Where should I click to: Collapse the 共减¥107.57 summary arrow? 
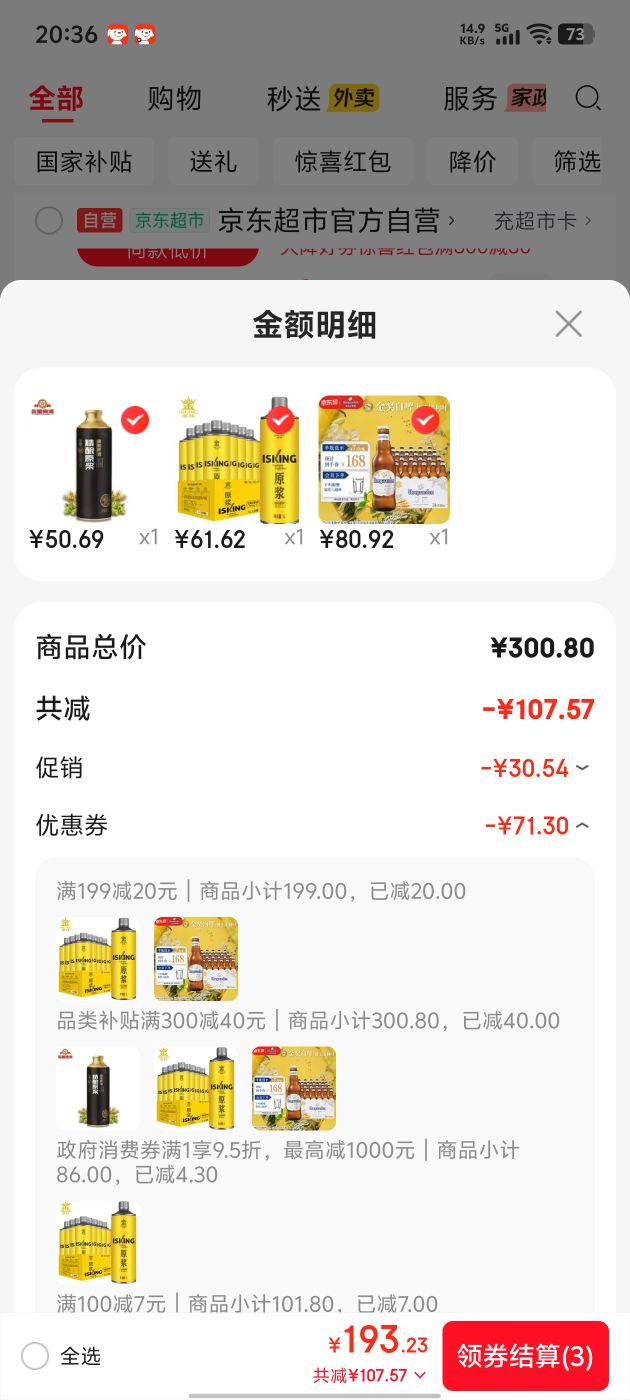coord(420,1376)
